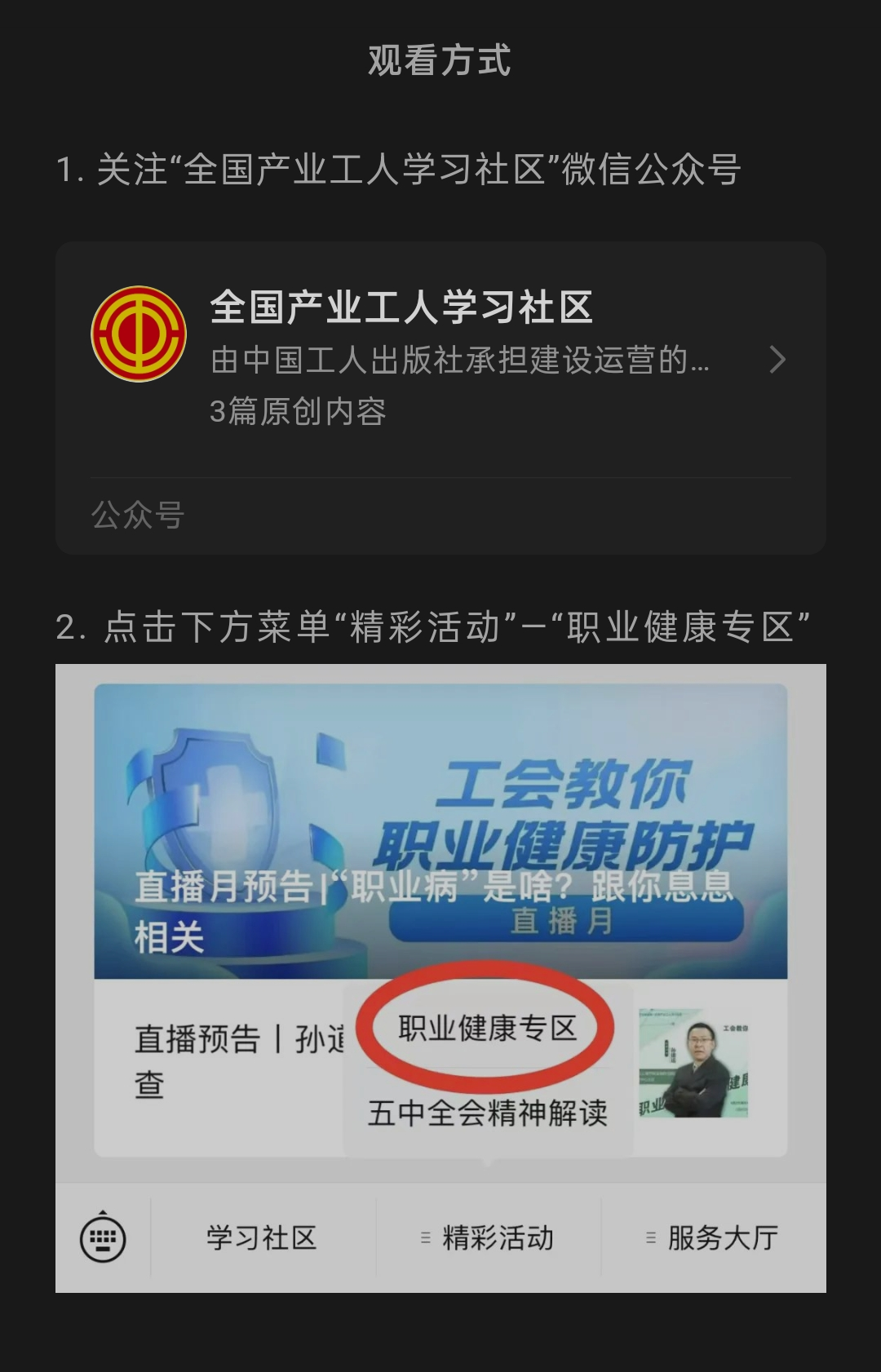Enlarge the 职业健康专区 instruction screenshot image
Image resolution: width=881 pixels, height=1372 pixels.
(x=440, y=977)
